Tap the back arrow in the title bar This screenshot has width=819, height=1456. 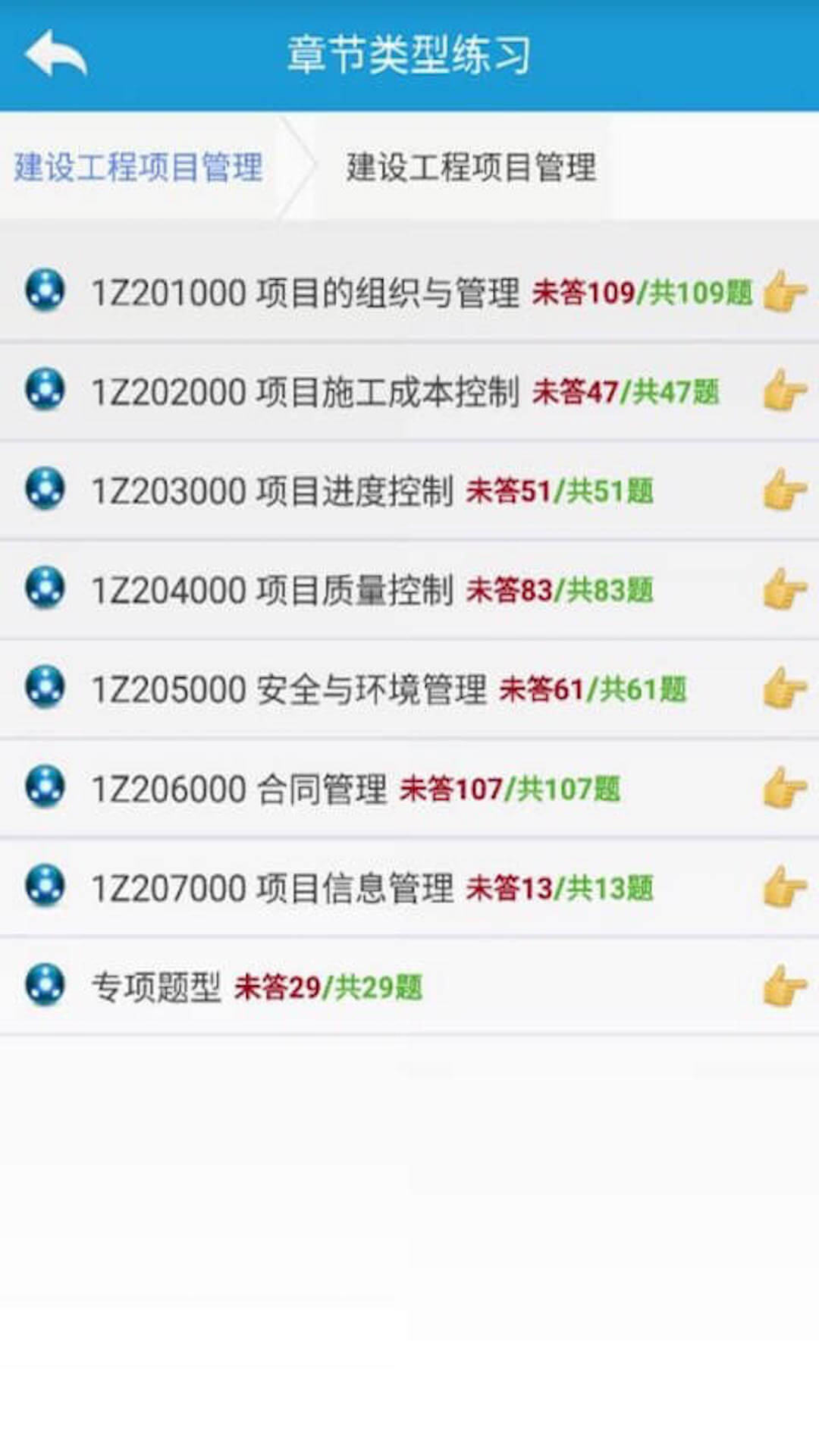tap(53, 53)
